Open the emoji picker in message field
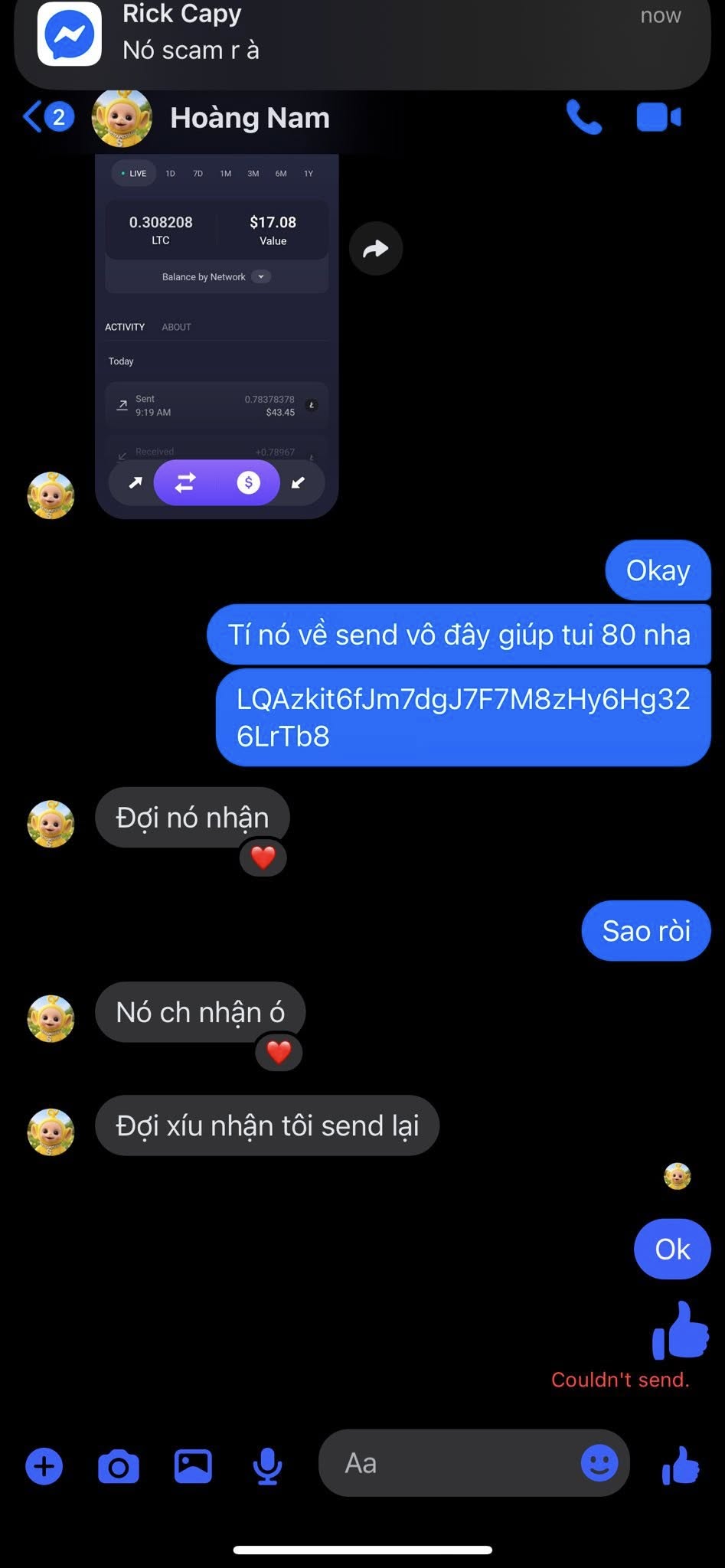 [x=599, y=1463]
